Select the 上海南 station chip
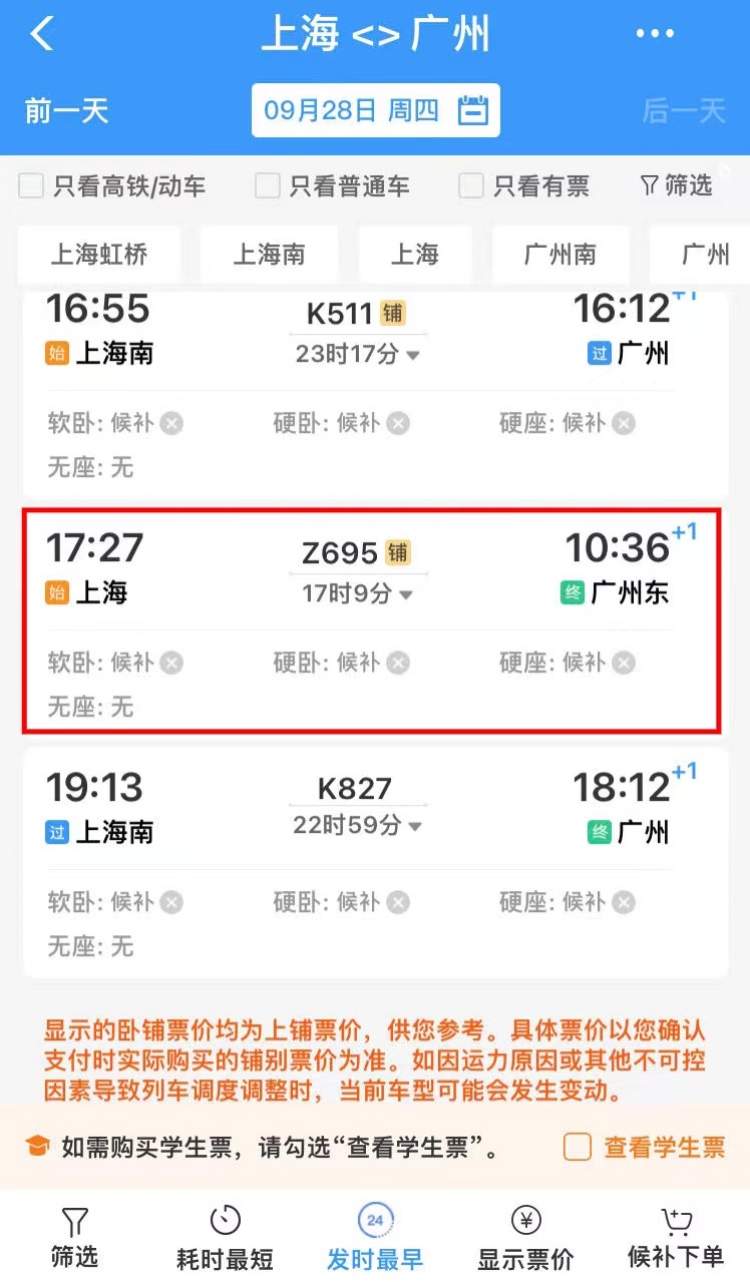 tap(269, 255)
